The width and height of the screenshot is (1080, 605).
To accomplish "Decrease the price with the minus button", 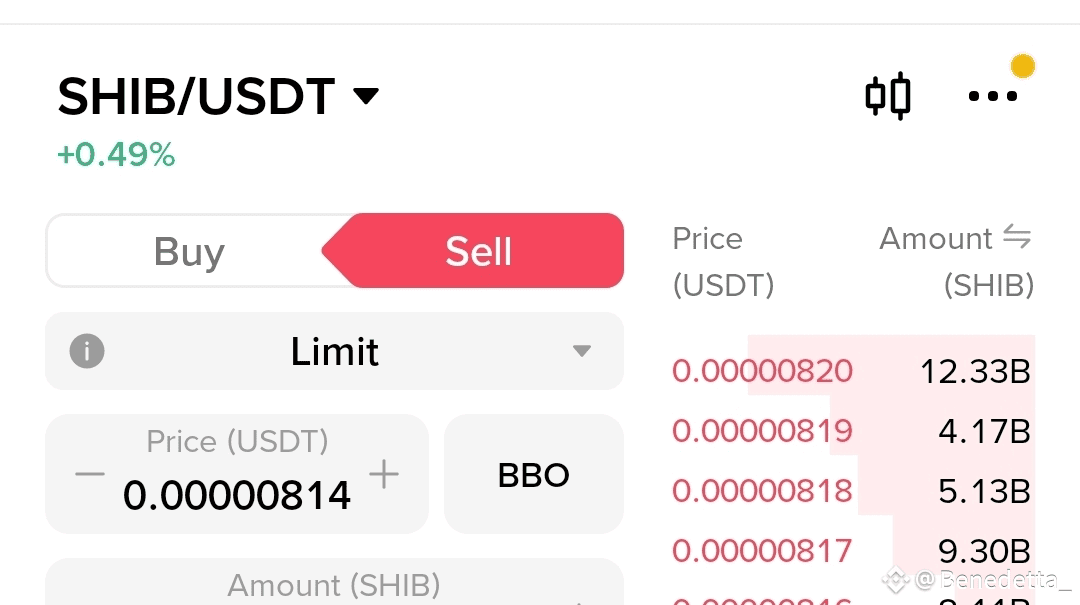I will pyautogui.click(x=90, y=474).
